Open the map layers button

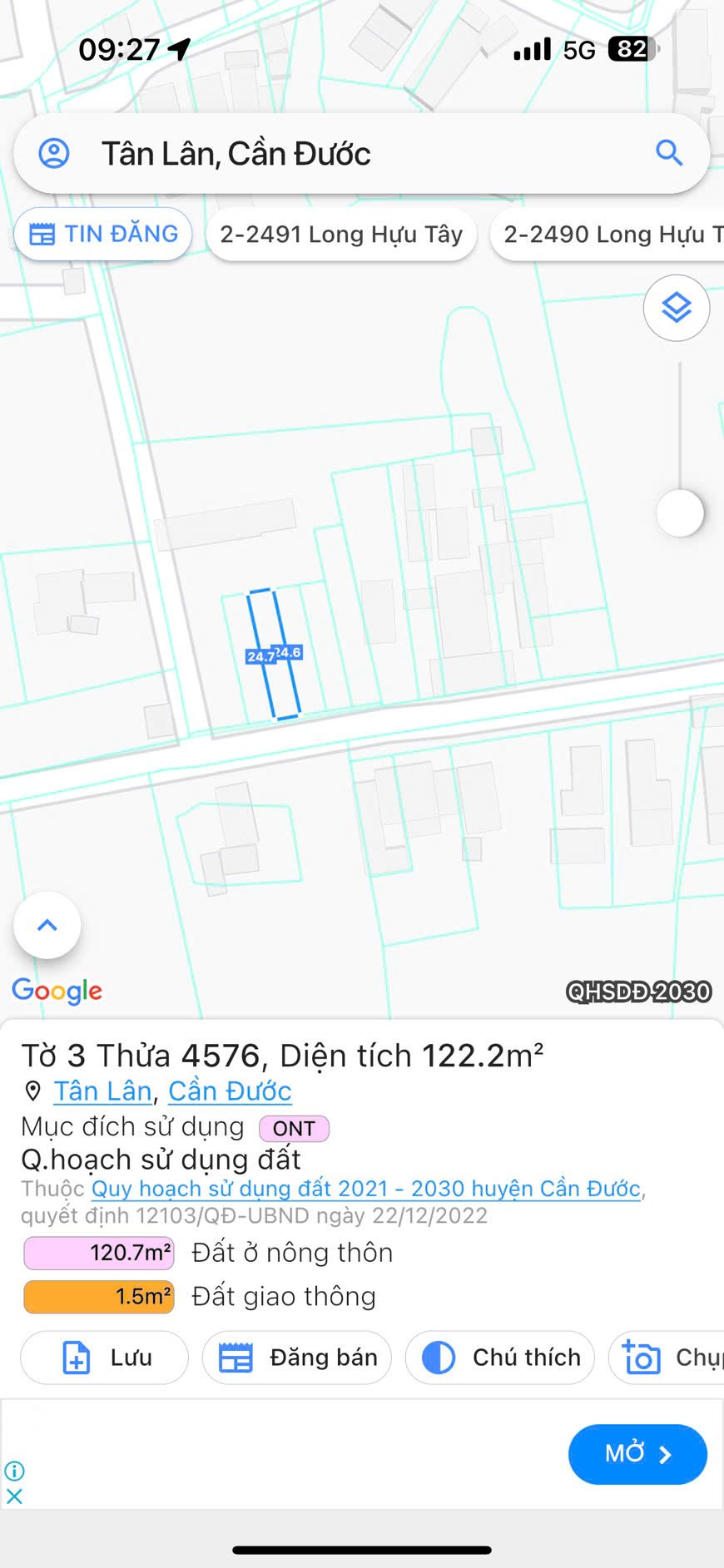(x=676, y=308)
